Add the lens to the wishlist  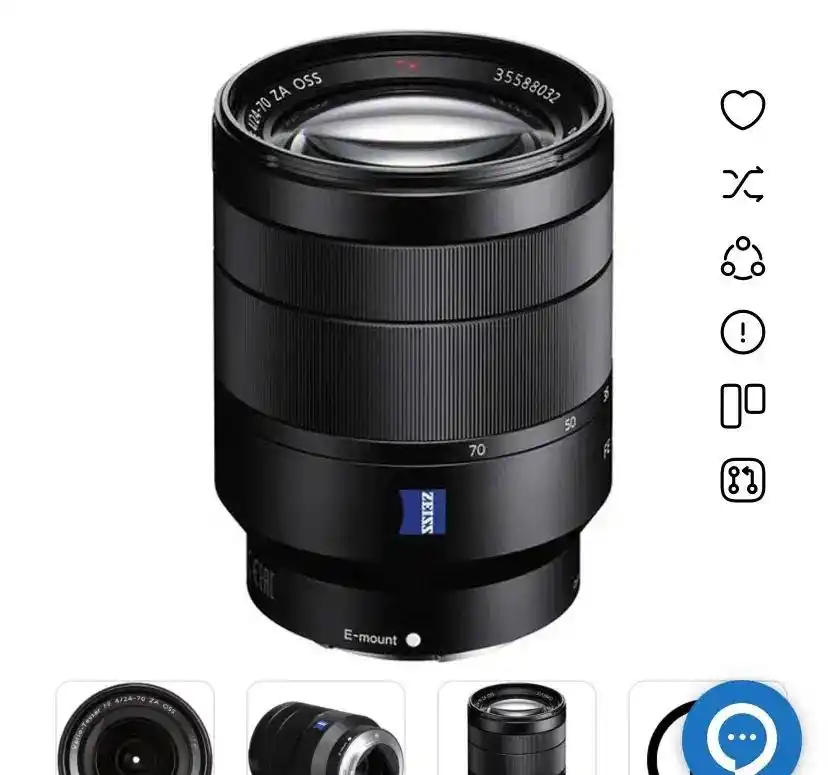tap(743, 109)
